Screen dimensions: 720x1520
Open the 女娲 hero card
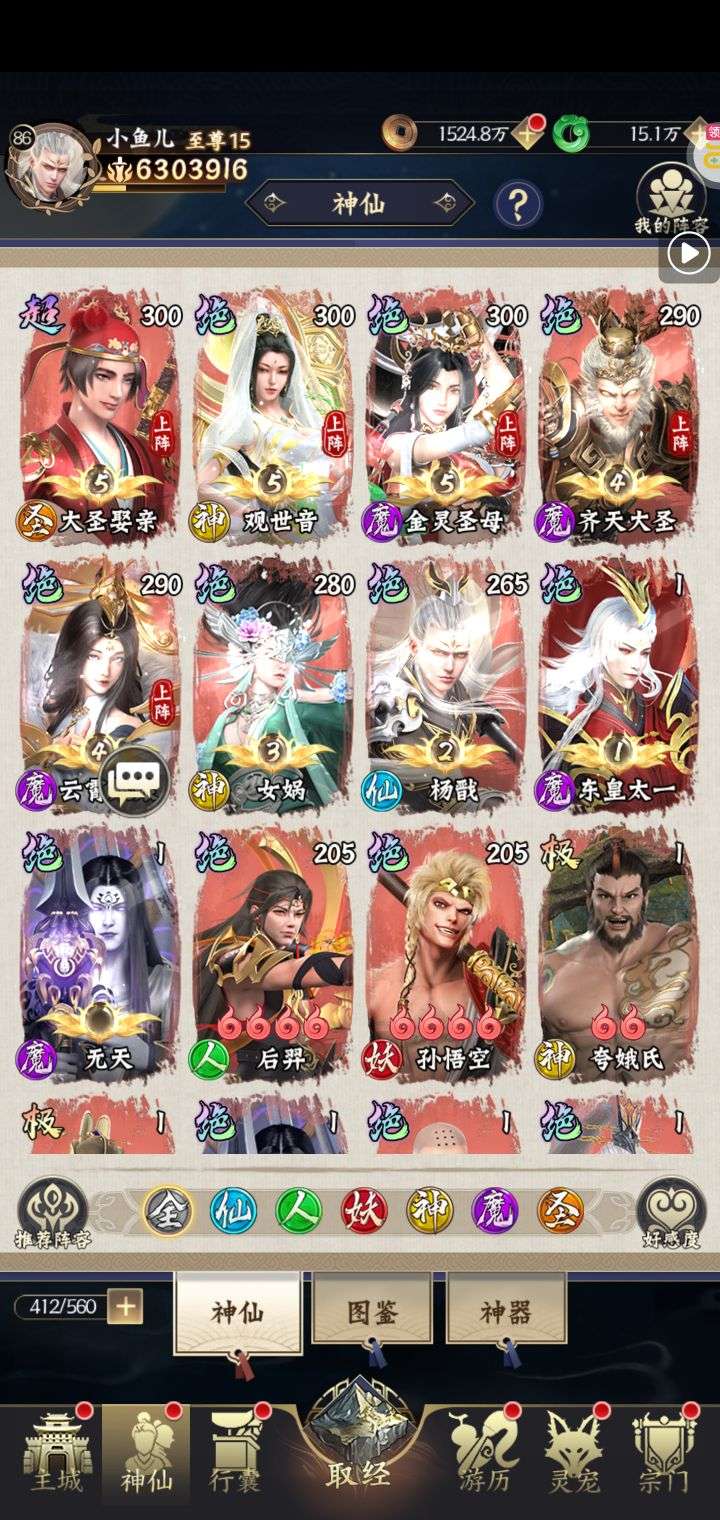coord(272,685)
